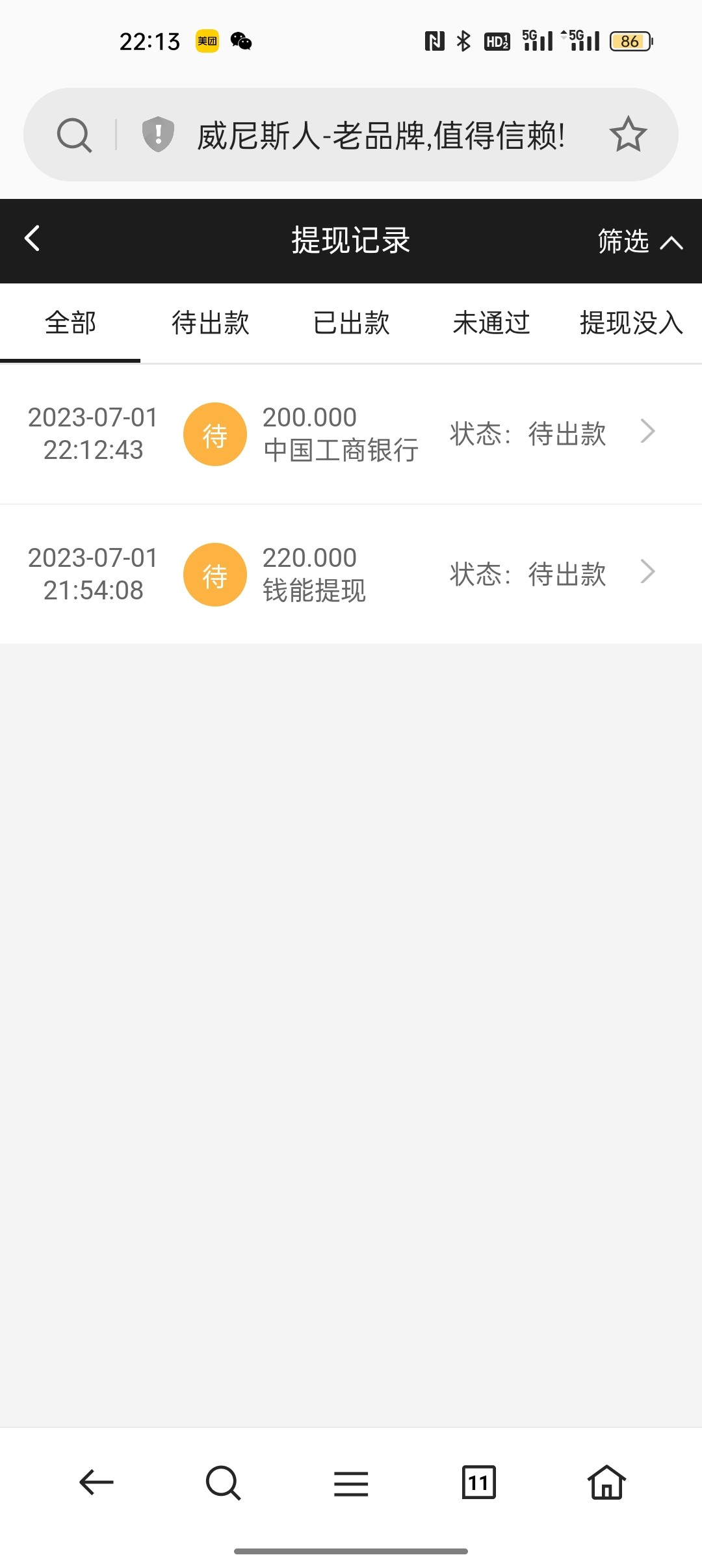Open search from the bottom toolbar

223,1483
